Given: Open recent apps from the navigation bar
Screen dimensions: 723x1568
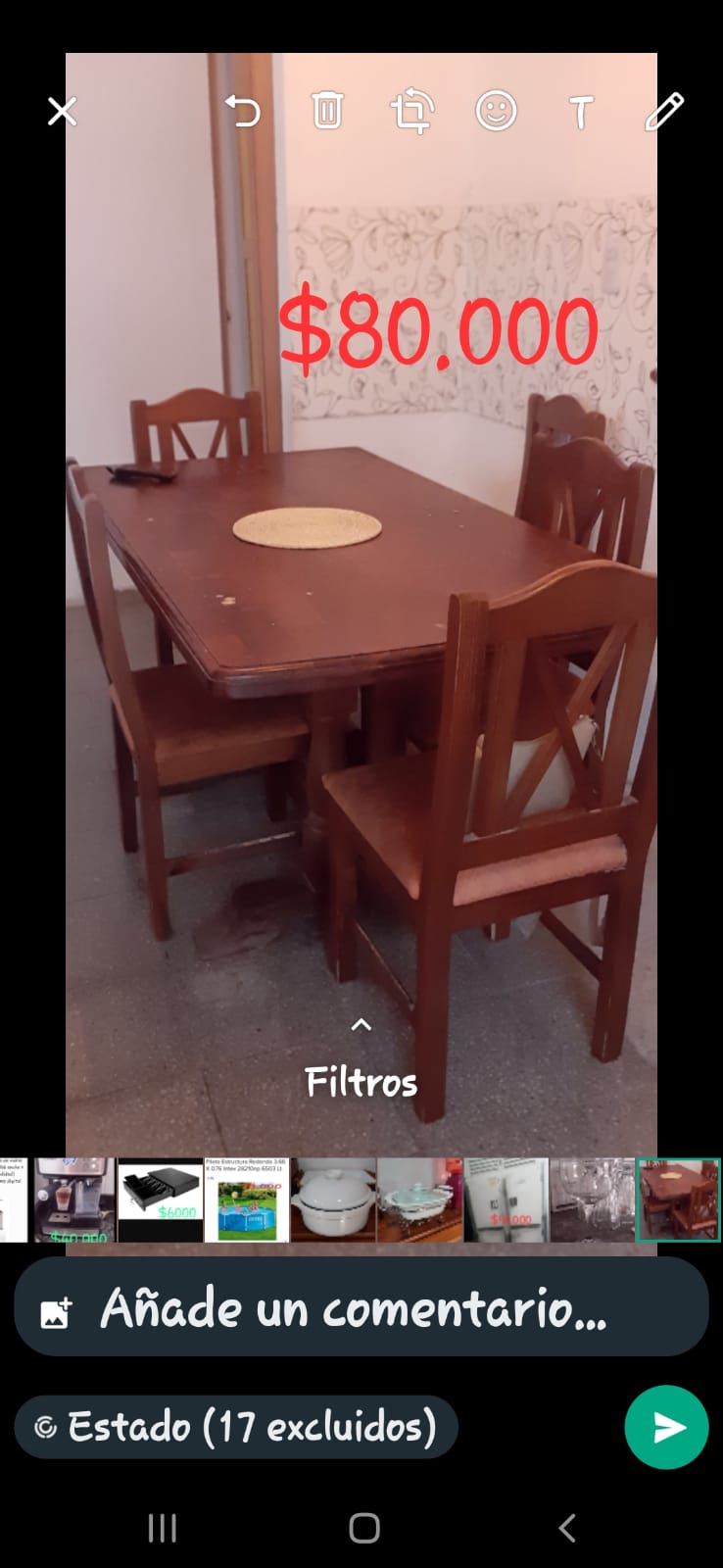Looking at the screenshot, I should tap(162, 1528).
